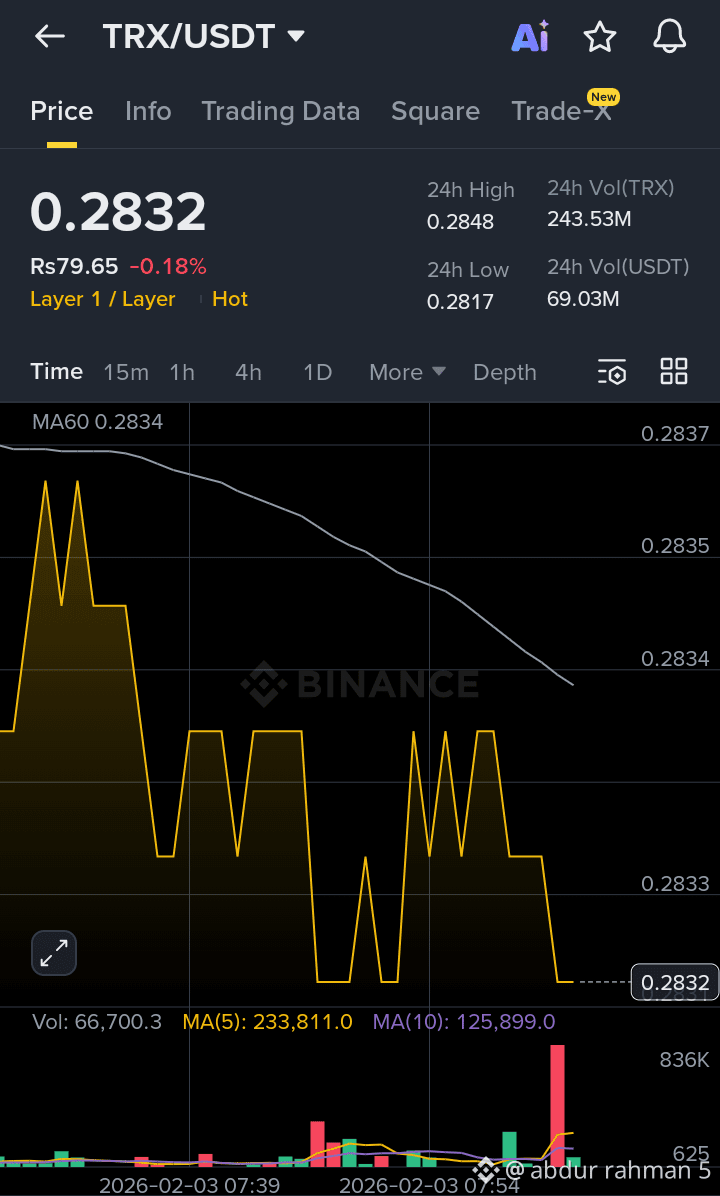Image resolution: width=720 pixels, height=1196 pixels.
Task: Expand the More intervals dropdown
Action: (406, 372)
